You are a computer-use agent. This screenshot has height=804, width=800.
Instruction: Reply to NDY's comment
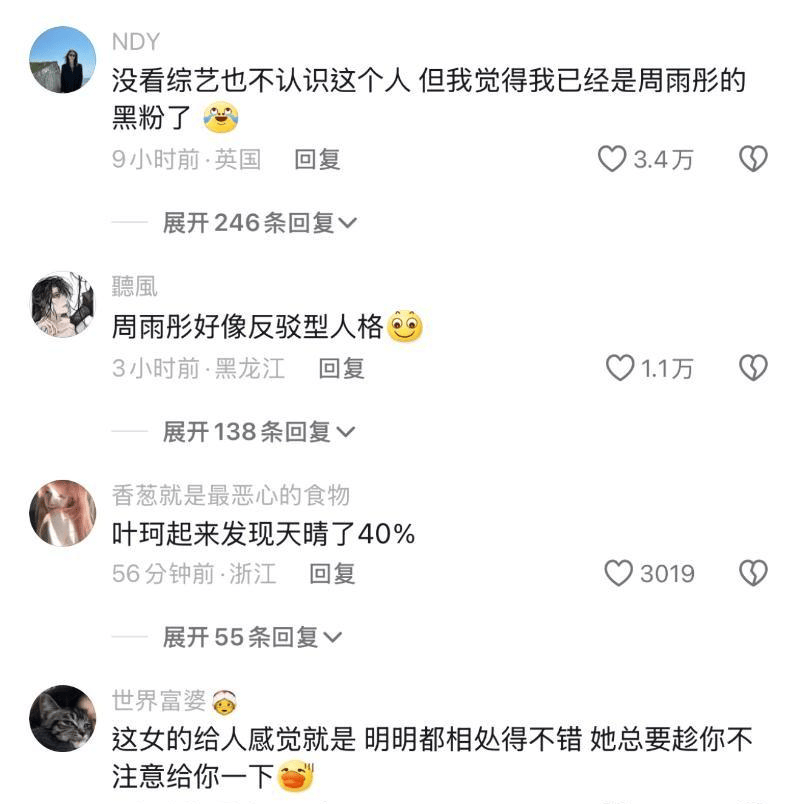click(x=317, y=159)
